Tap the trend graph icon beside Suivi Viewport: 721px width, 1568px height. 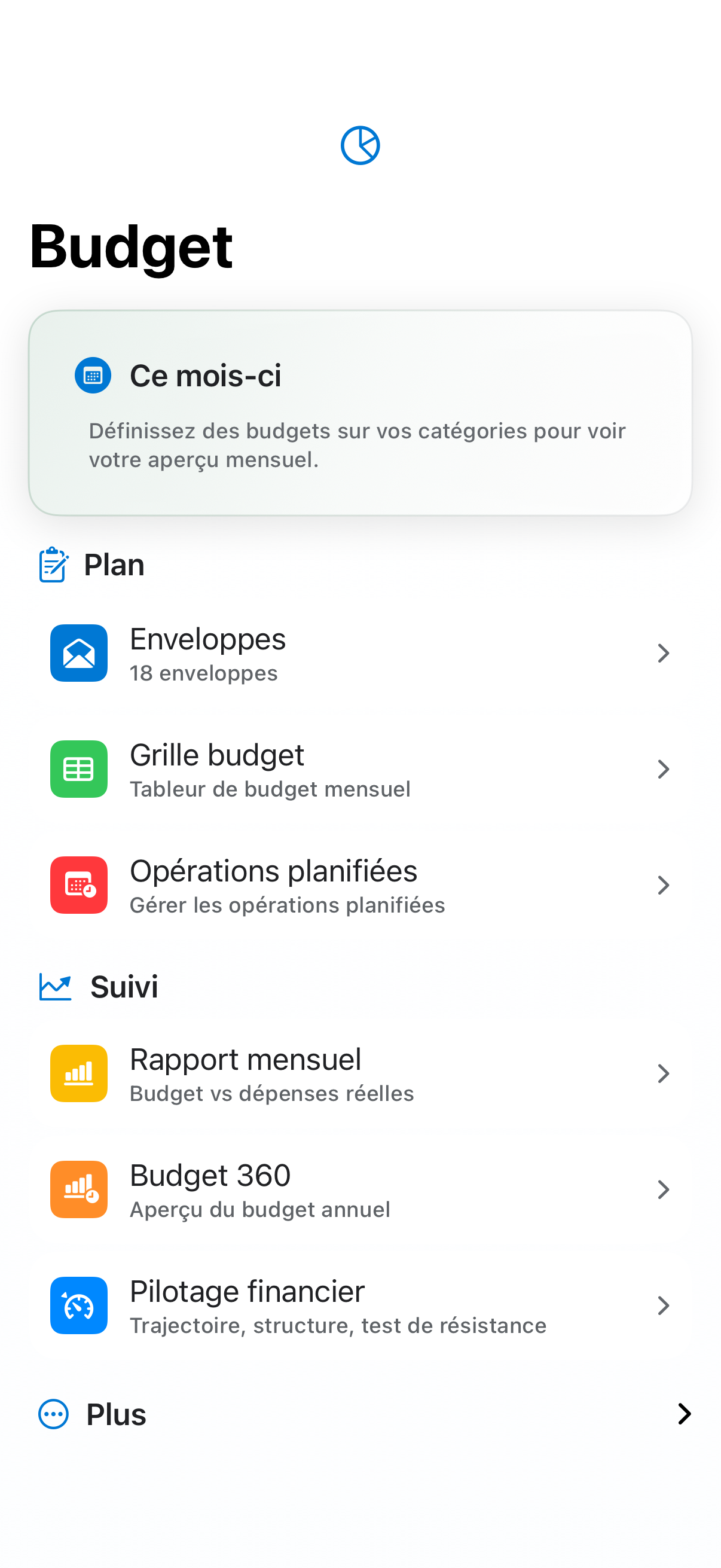[x=56, y=986]
